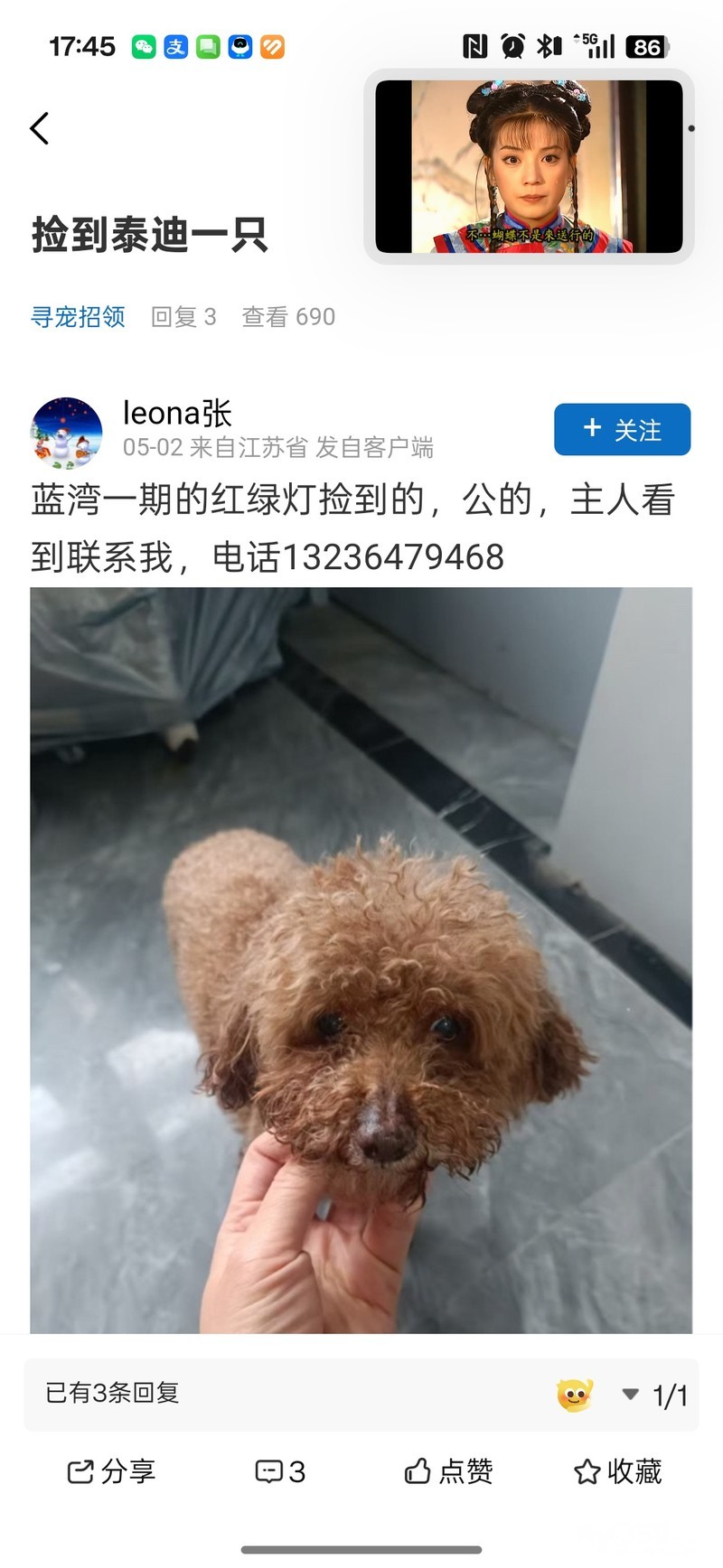Share this post via 分享
The image size is (723, 1568).
(x=111, y=1471)
